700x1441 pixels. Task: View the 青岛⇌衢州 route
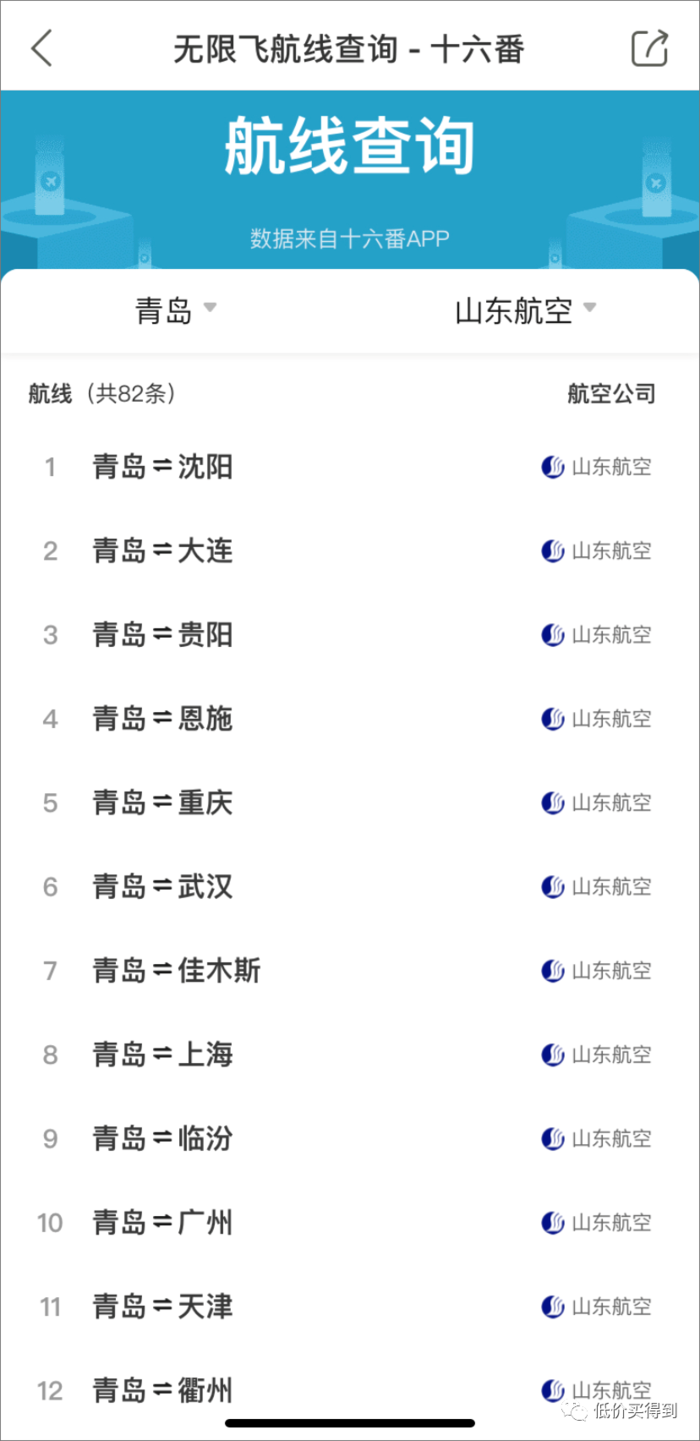coord(163,1390)
